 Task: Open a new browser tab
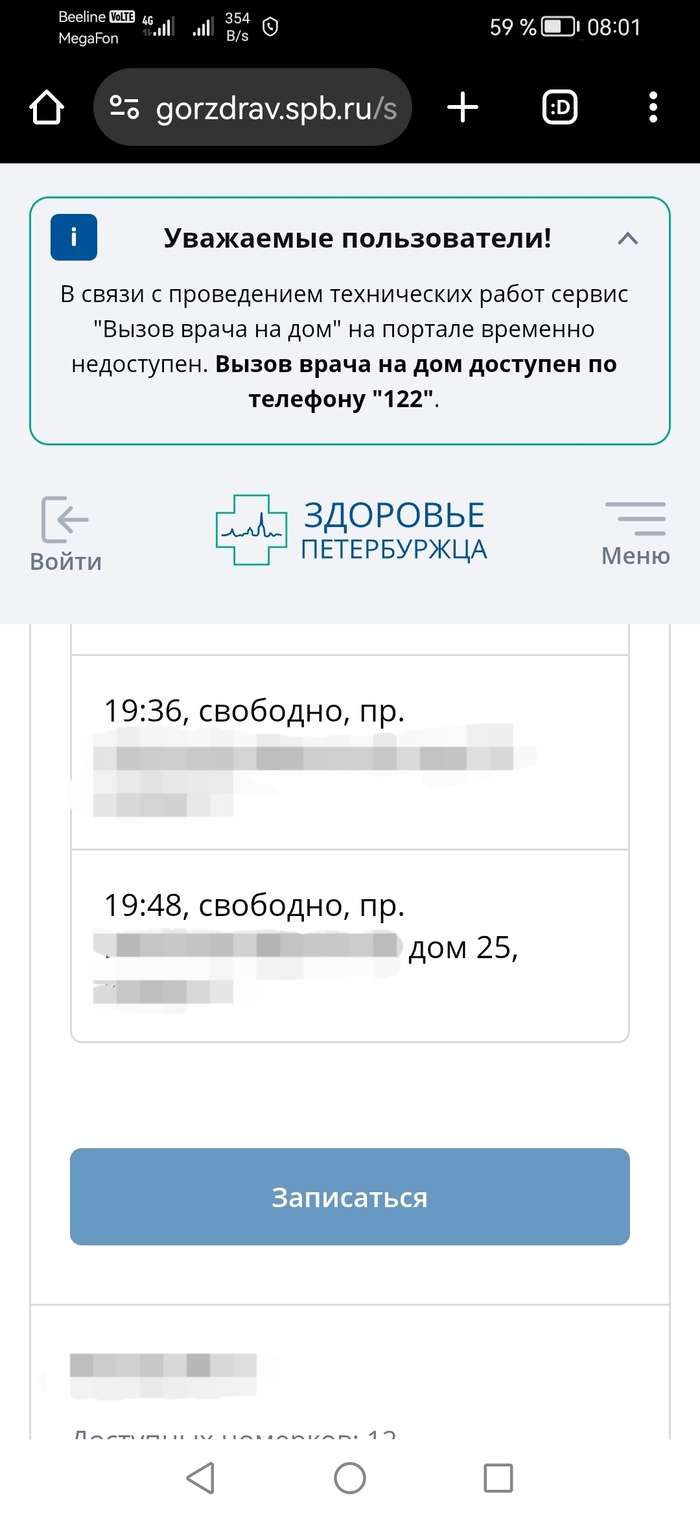click(x=462, y=108)
